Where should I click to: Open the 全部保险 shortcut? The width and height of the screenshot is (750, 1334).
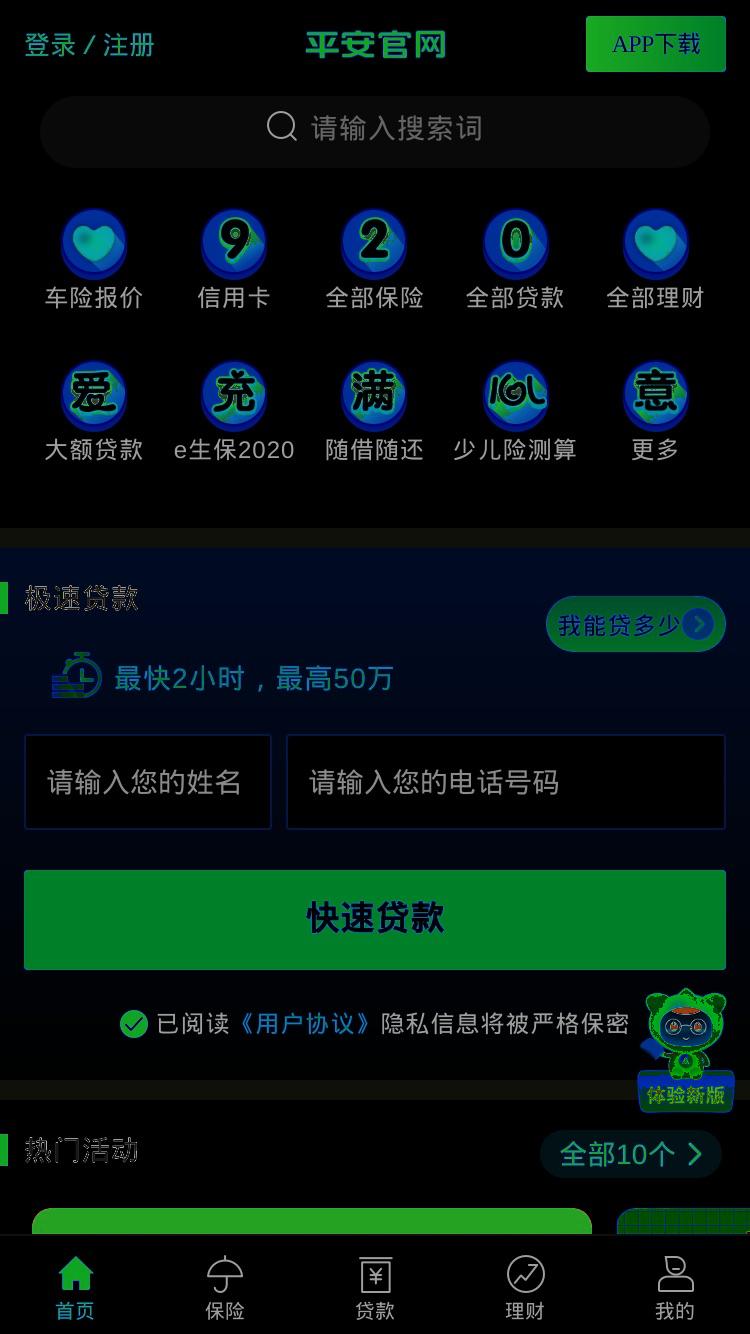click(375, 260)
